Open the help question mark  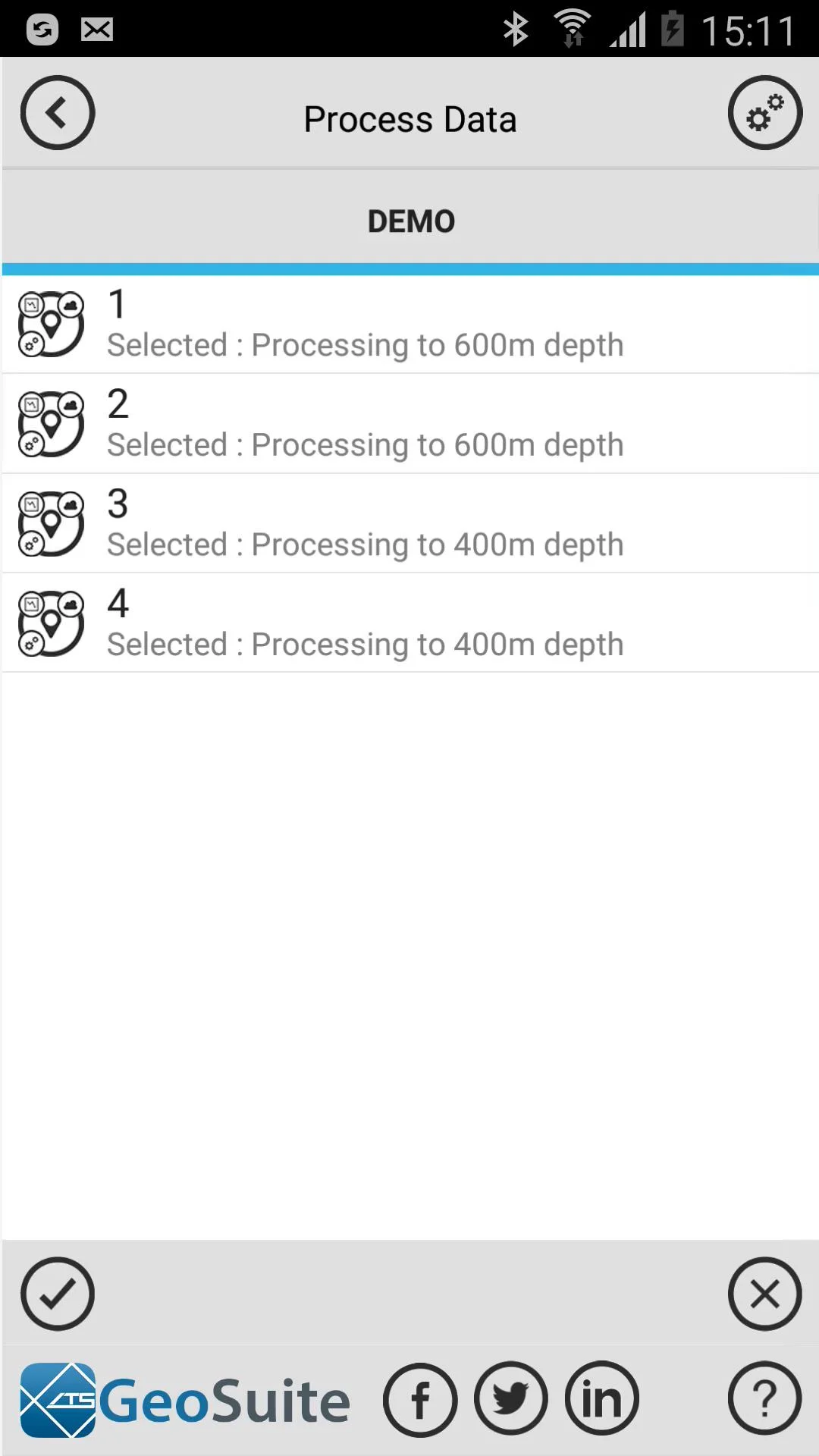[x=764, y=1398]
